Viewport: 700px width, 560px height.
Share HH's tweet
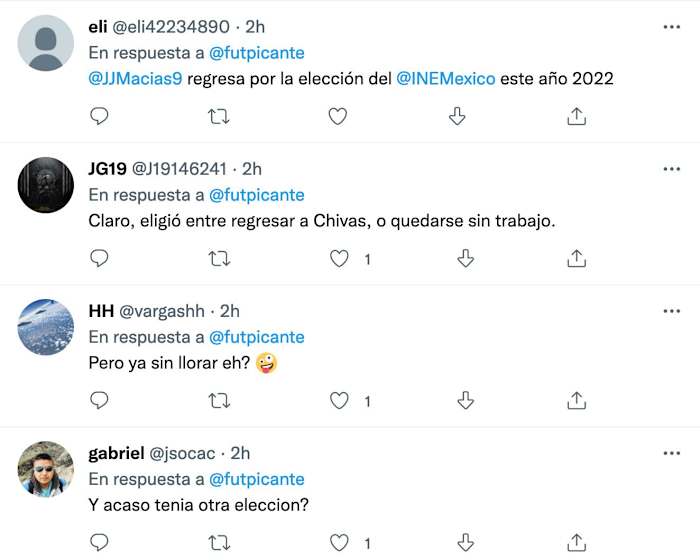(576, 401)
